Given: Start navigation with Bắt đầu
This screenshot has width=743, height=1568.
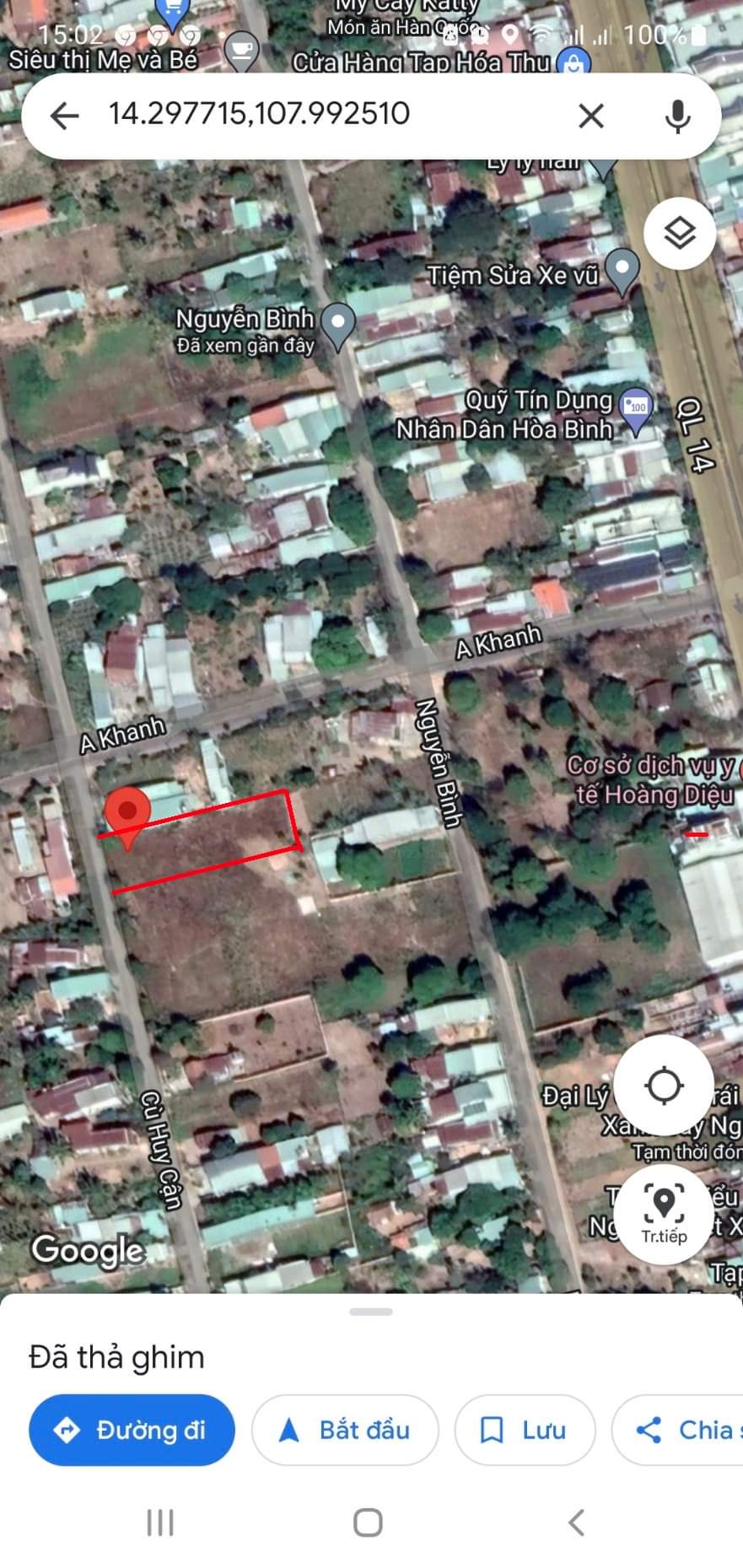Looking at the screenshot, I should click(345, 1430).
